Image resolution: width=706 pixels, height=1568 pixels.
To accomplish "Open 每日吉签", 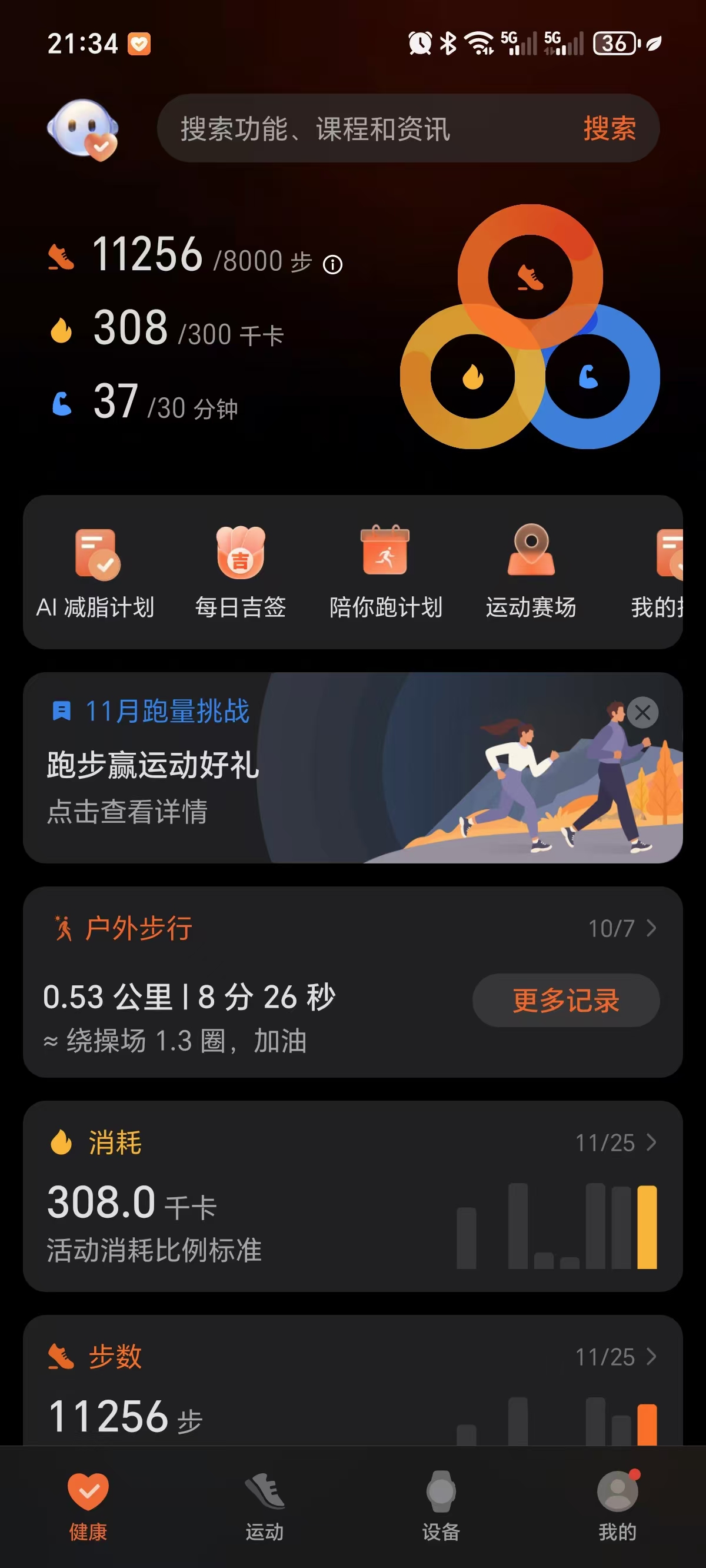I will click(241, 571).
